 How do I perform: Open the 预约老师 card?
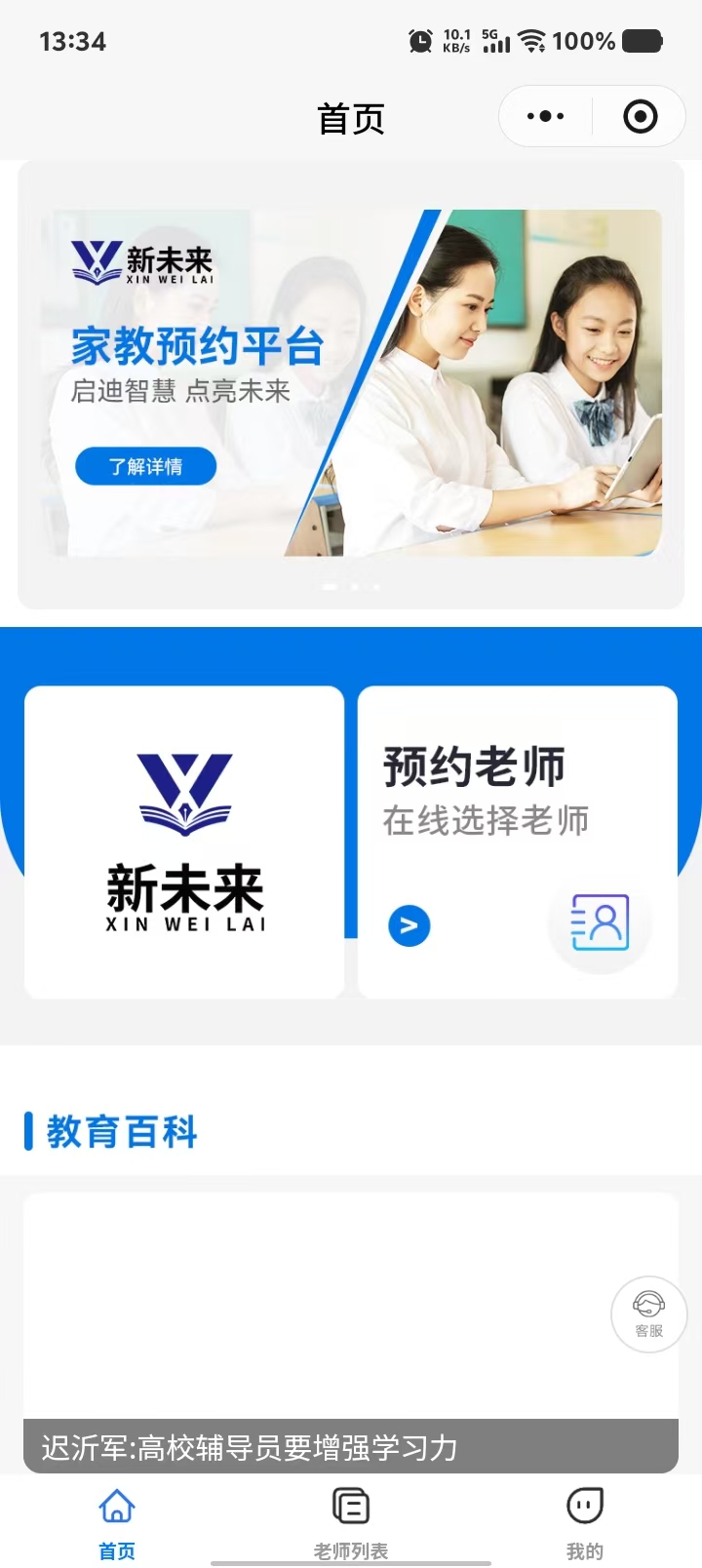[x=517, y=841]
